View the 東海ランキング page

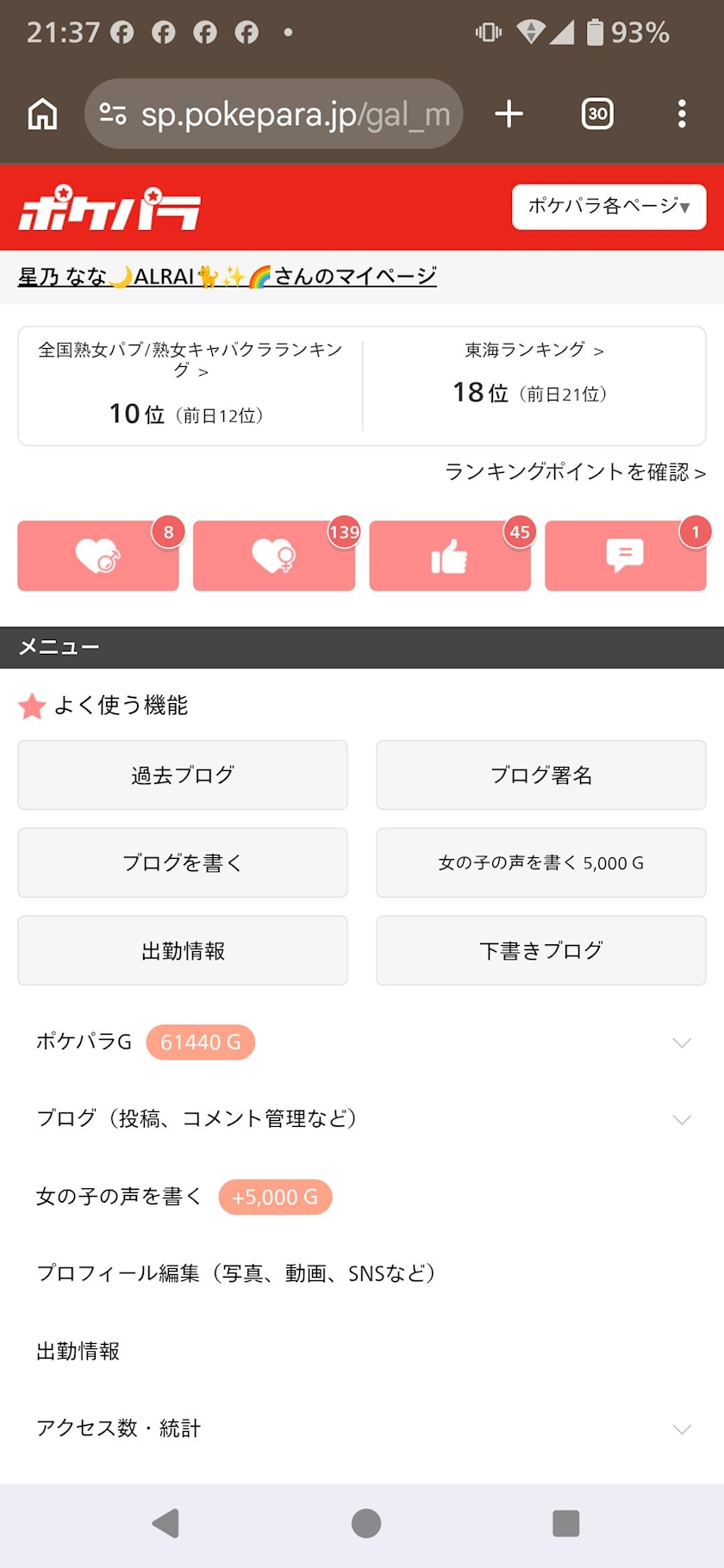tap(534, 351)
